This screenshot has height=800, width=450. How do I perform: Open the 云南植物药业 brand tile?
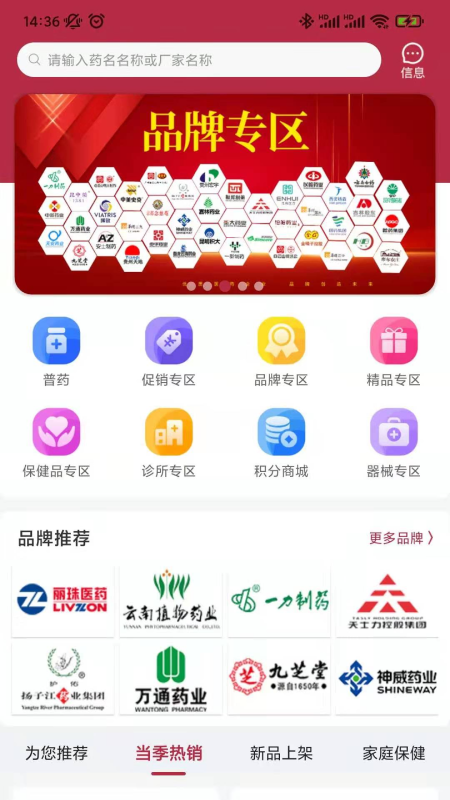(171, 601)
